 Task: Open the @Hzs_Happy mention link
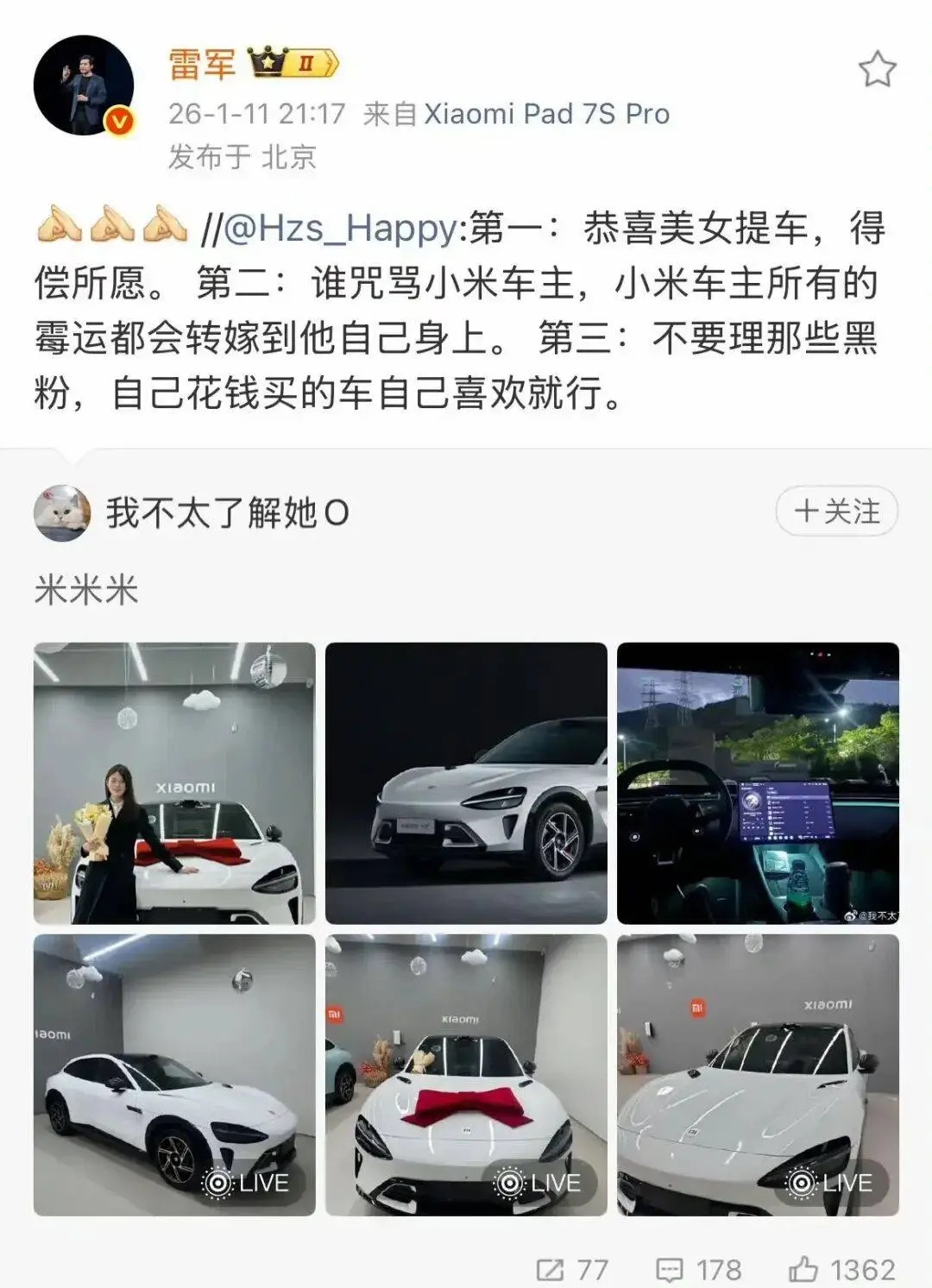(341, 229)
